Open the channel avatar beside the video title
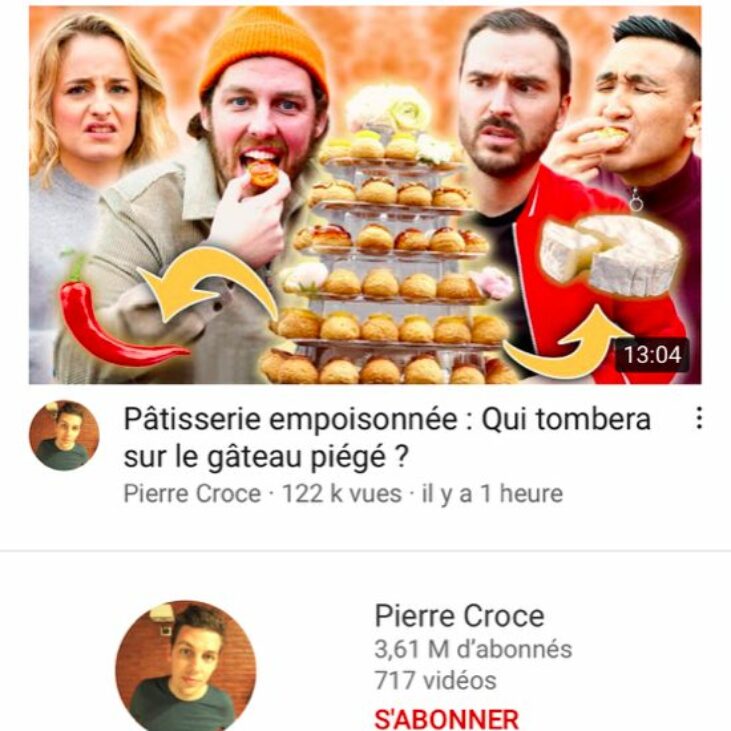 (x=64, y=436)
